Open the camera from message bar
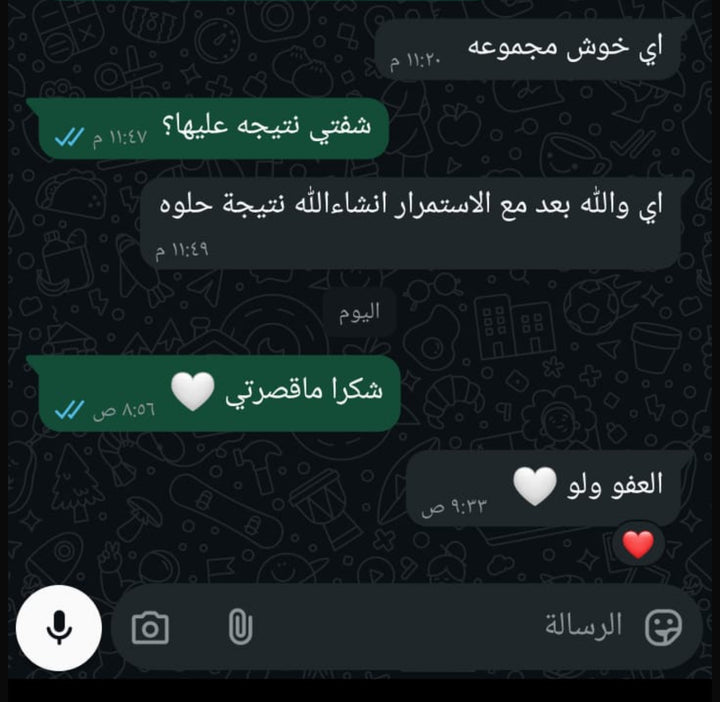The height and width of the screenshot is (702, 720). coord(151,628)
